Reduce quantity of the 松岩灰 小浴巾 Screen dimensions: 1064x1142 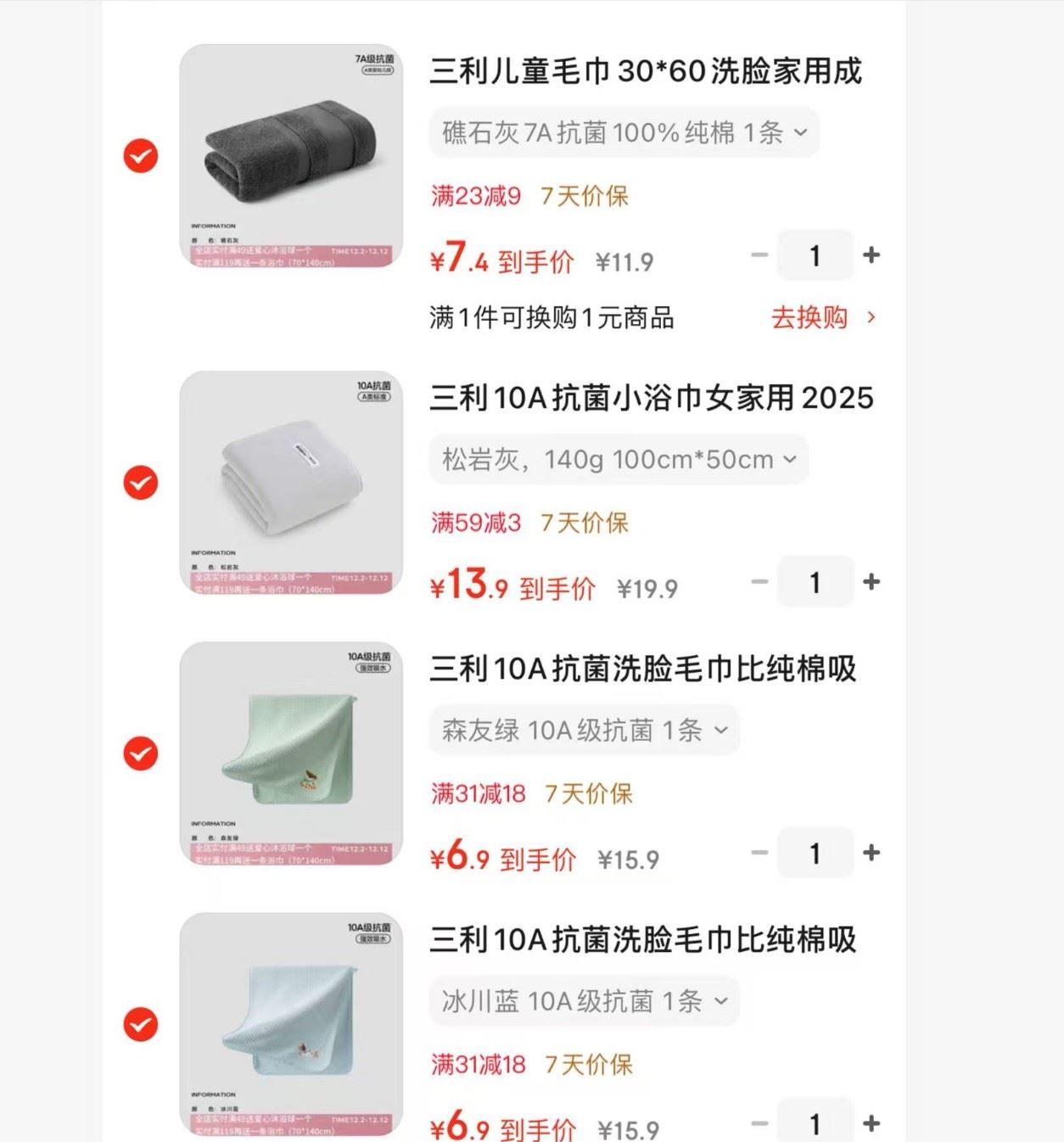pos(759,582)
